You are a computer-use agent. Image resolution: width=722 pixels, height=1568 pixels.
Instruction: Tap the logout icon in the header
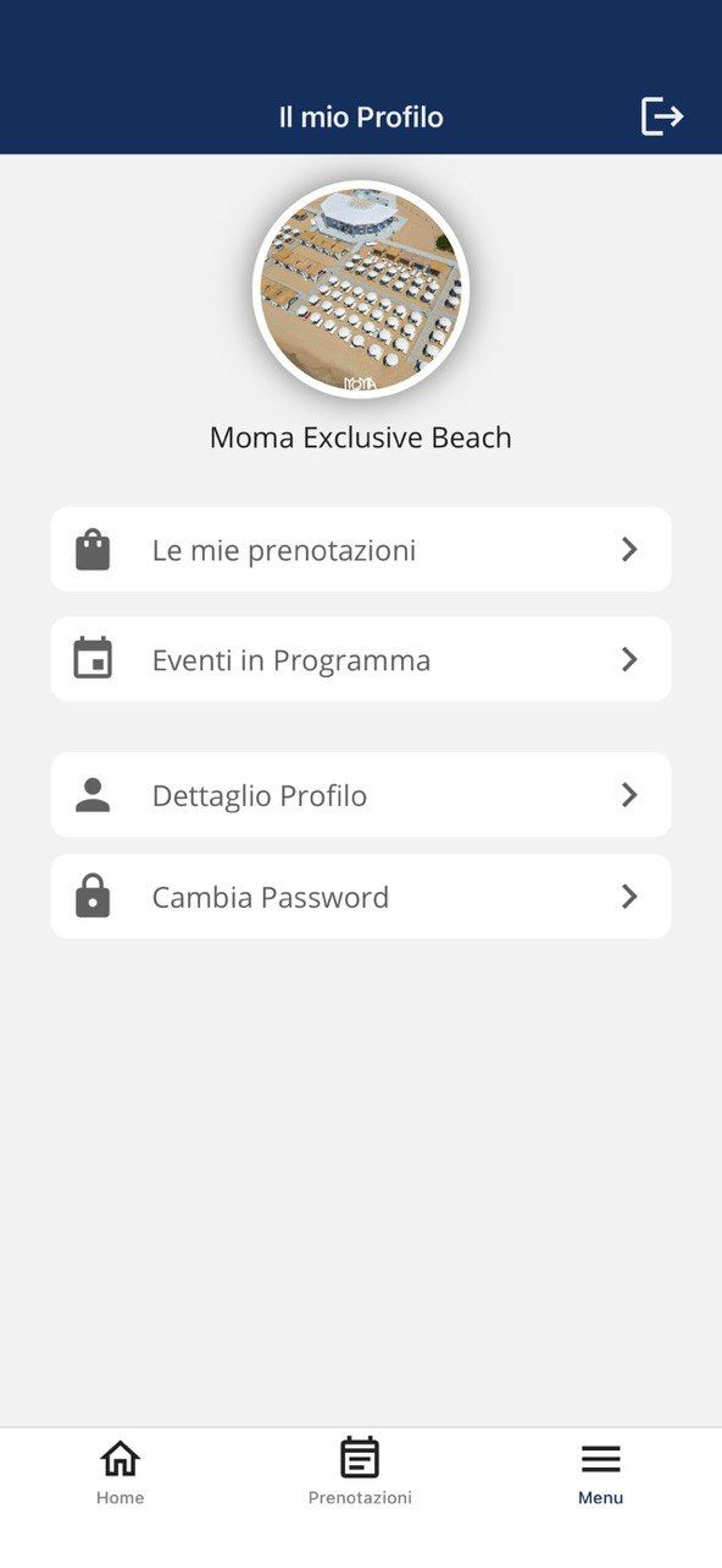(x=662, y=116)
